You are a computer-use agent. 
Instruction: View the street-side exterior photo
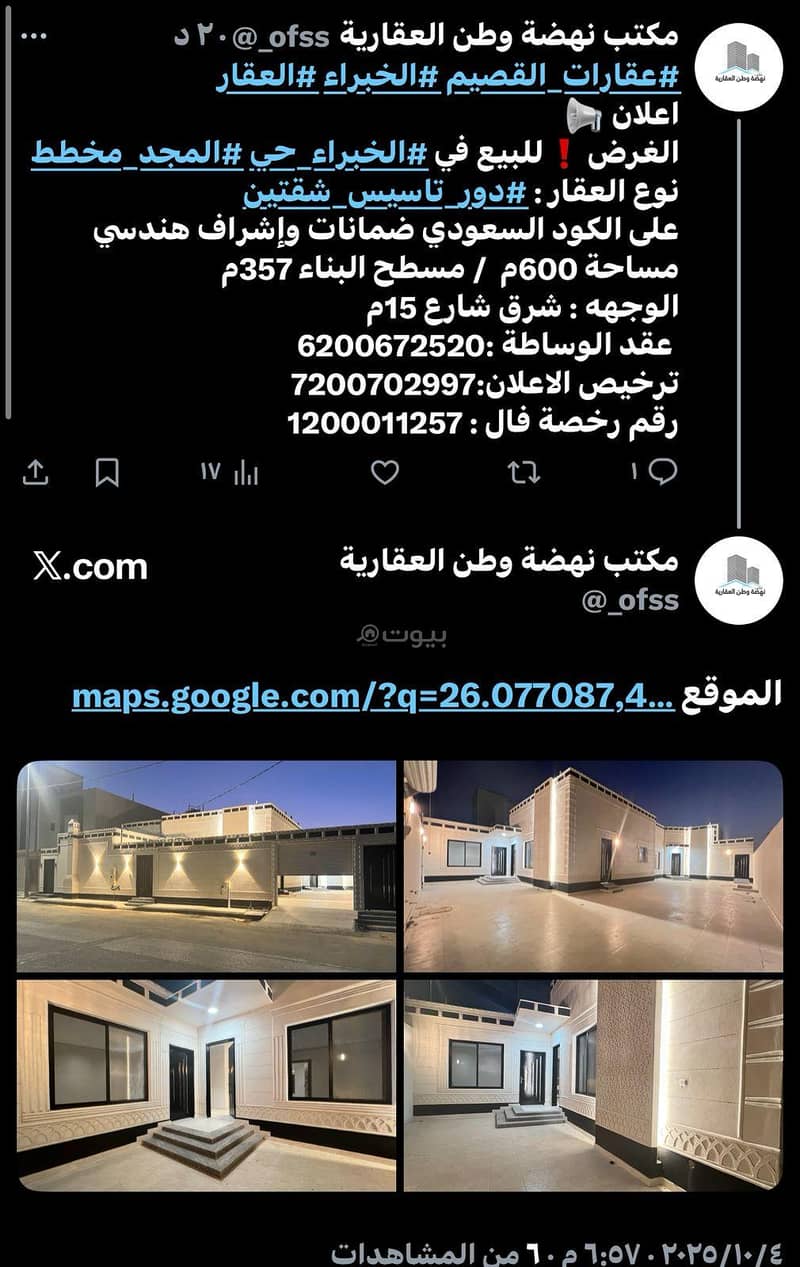click(x=207, y=866)
